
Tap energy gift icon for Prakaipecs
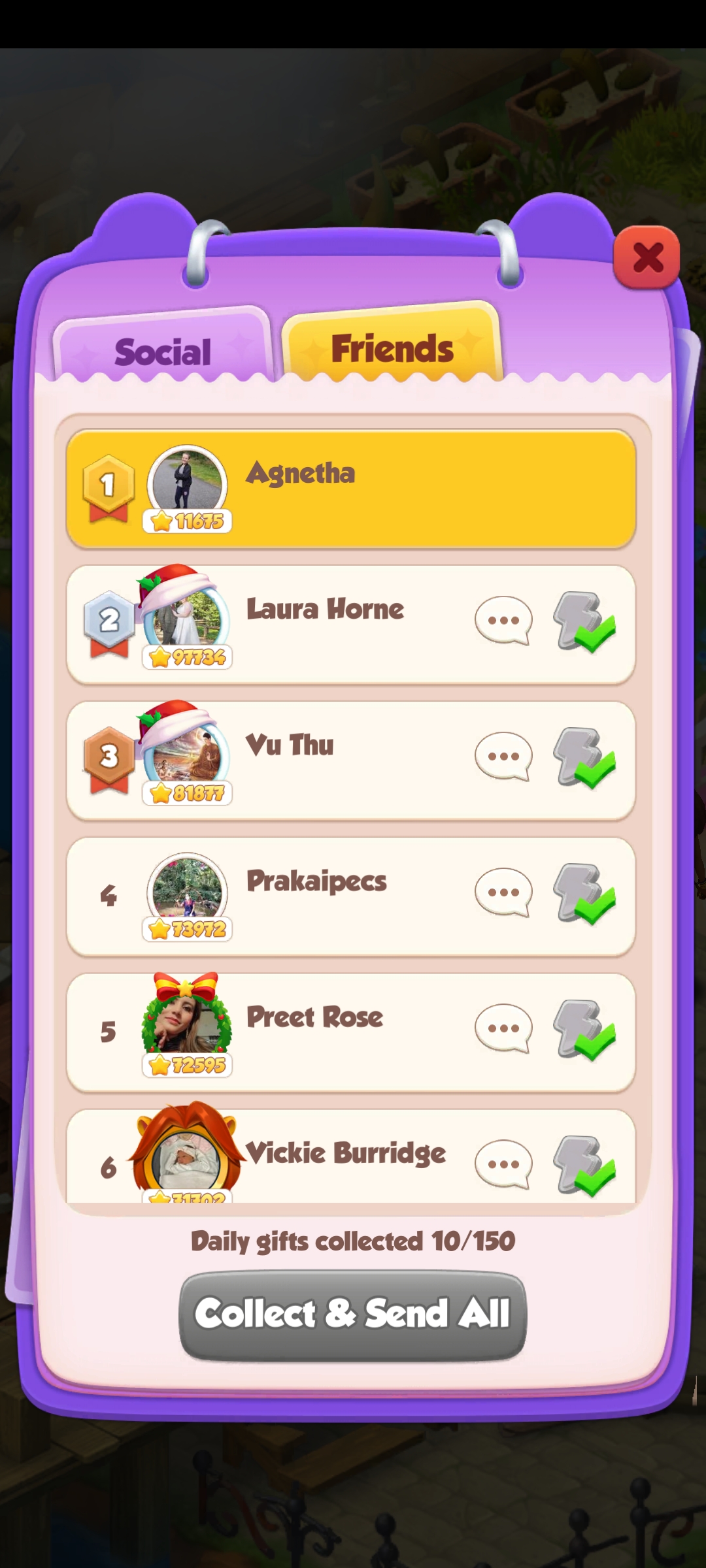pyautogui.click(x=583, y=894)
